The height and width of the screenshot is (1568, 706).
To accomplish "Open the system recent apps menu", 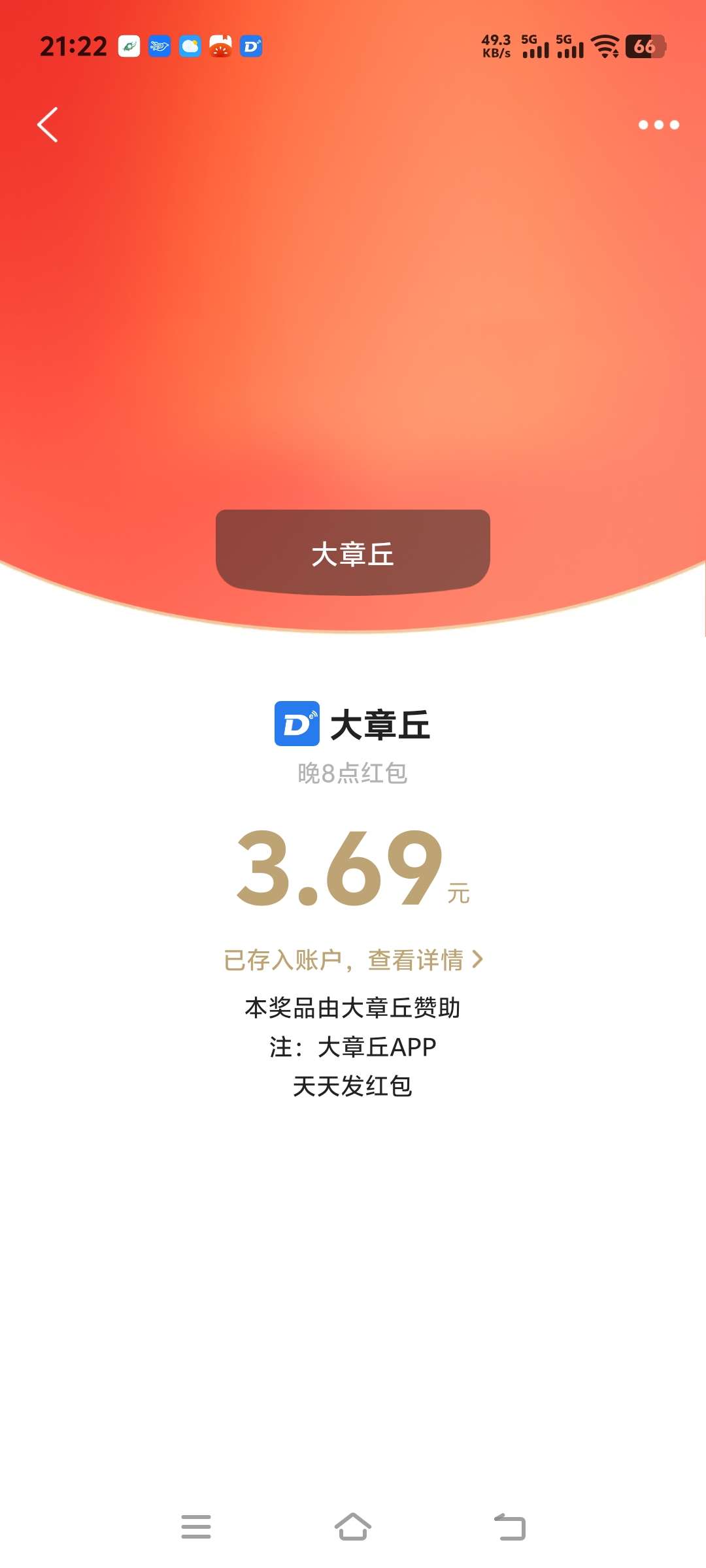I will [x=196, y=1527].
